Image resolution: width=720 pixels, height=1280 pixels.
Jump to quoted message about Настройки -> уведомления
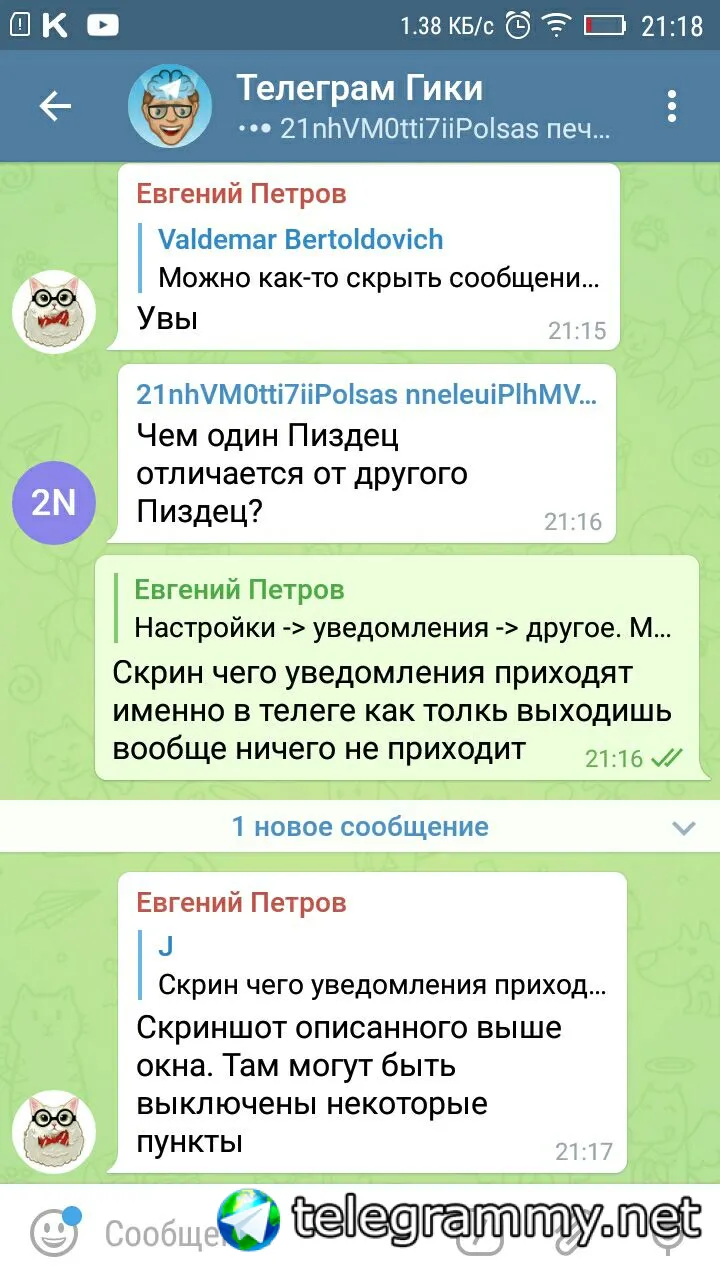[x=400, y=609]
